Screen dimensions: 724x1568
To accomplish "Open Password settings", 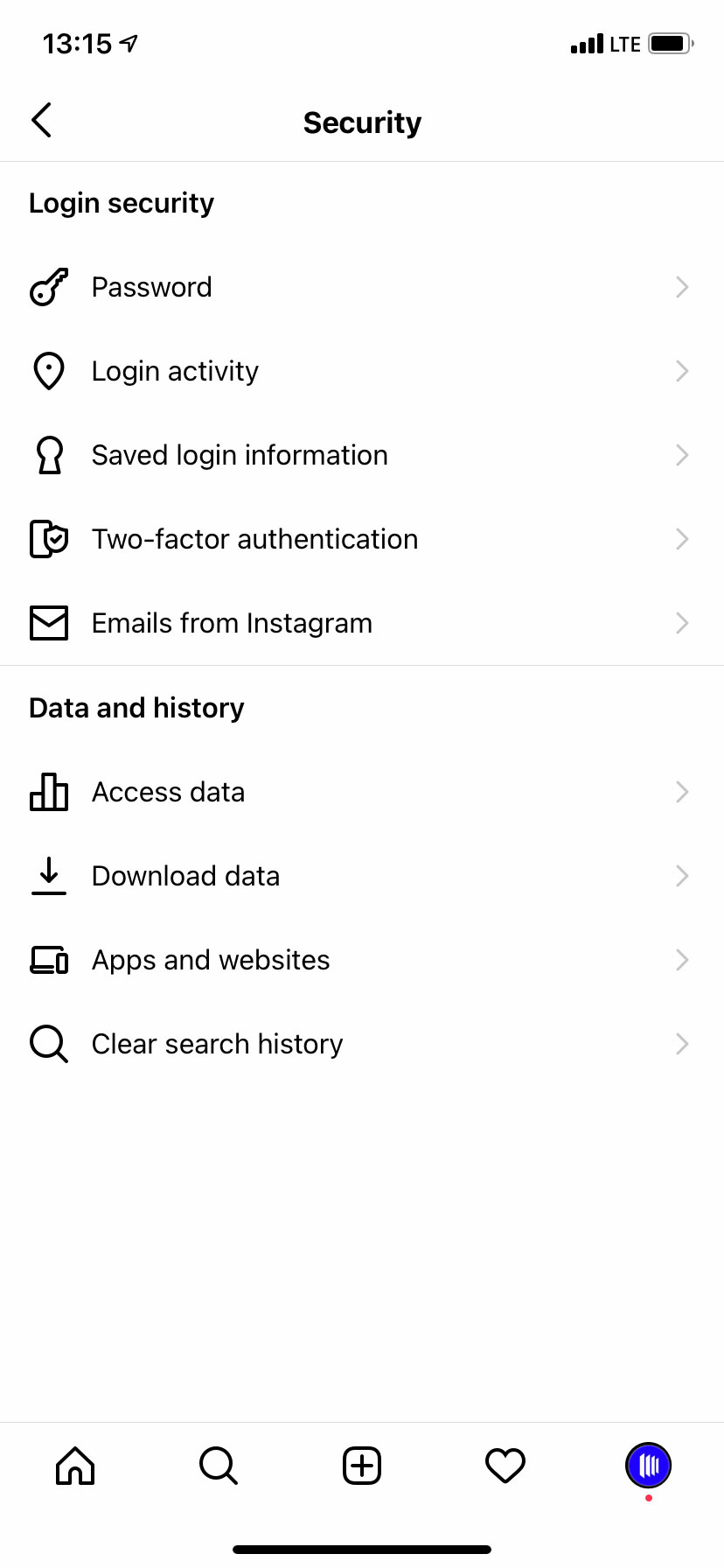I will pos(362,287).
